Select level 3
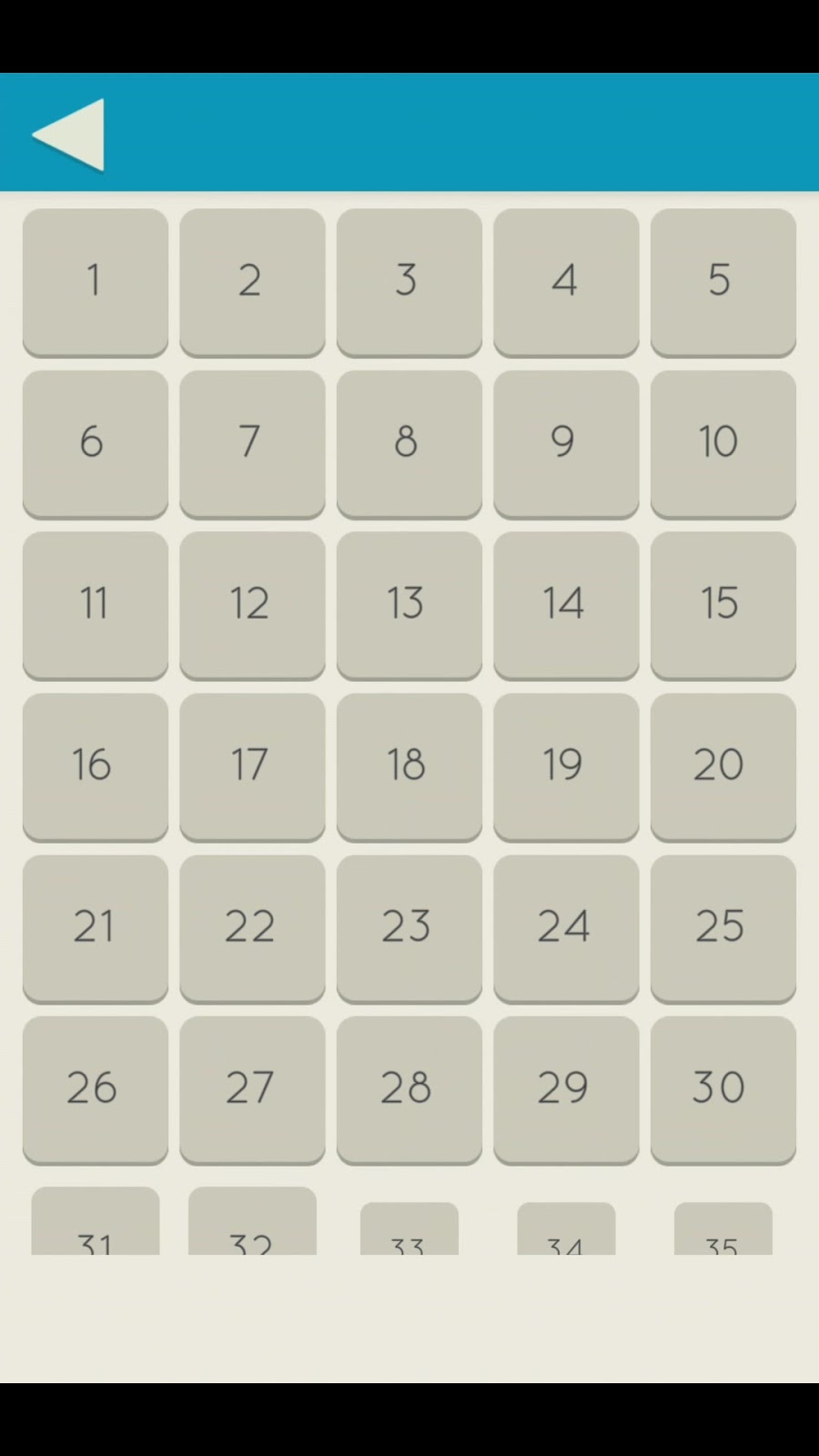Image resolution: width=819 pixels, height=1456 pixels. pos(409,282)
